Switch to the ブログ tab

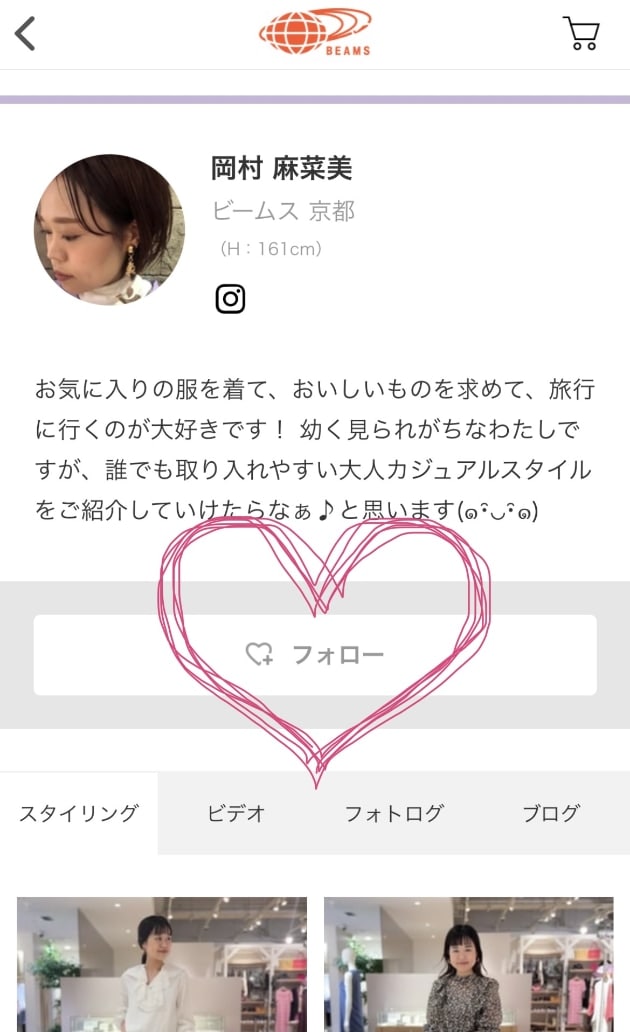[x=551, y=813]
